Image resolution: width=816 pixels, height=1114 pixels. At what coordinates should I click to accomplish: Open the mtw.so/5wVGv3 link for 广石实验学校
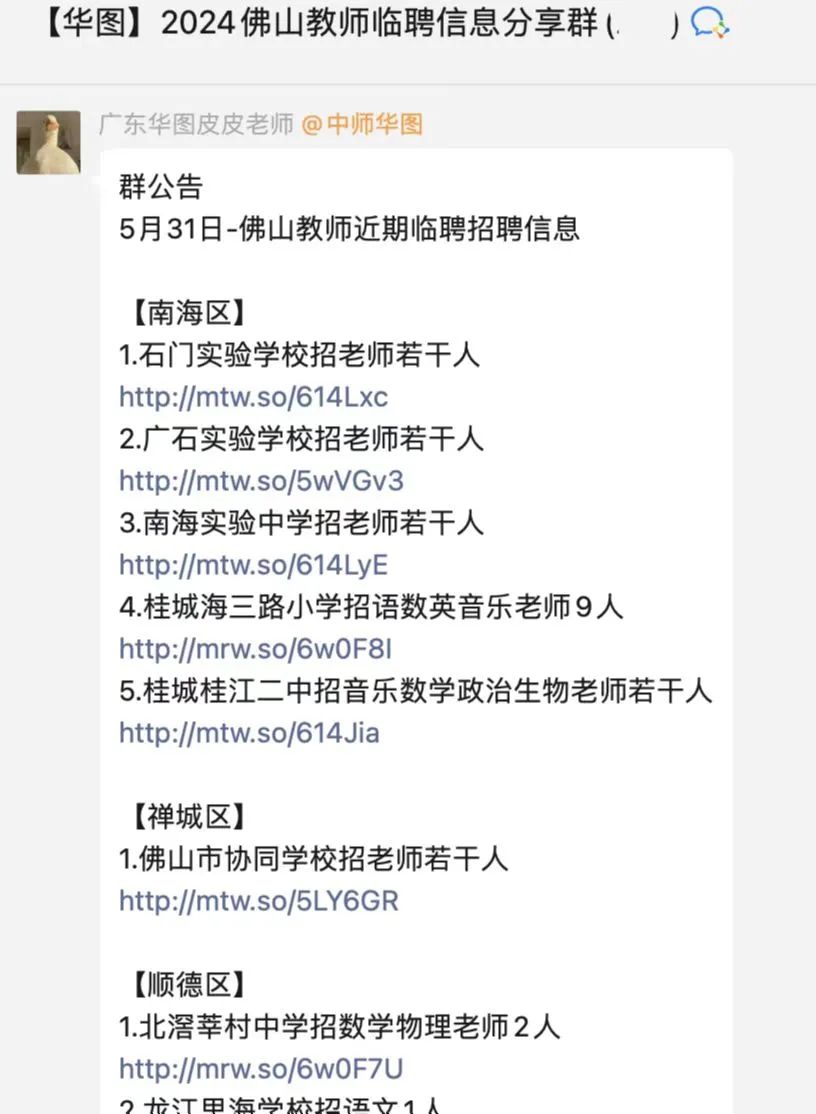point(261,481)
